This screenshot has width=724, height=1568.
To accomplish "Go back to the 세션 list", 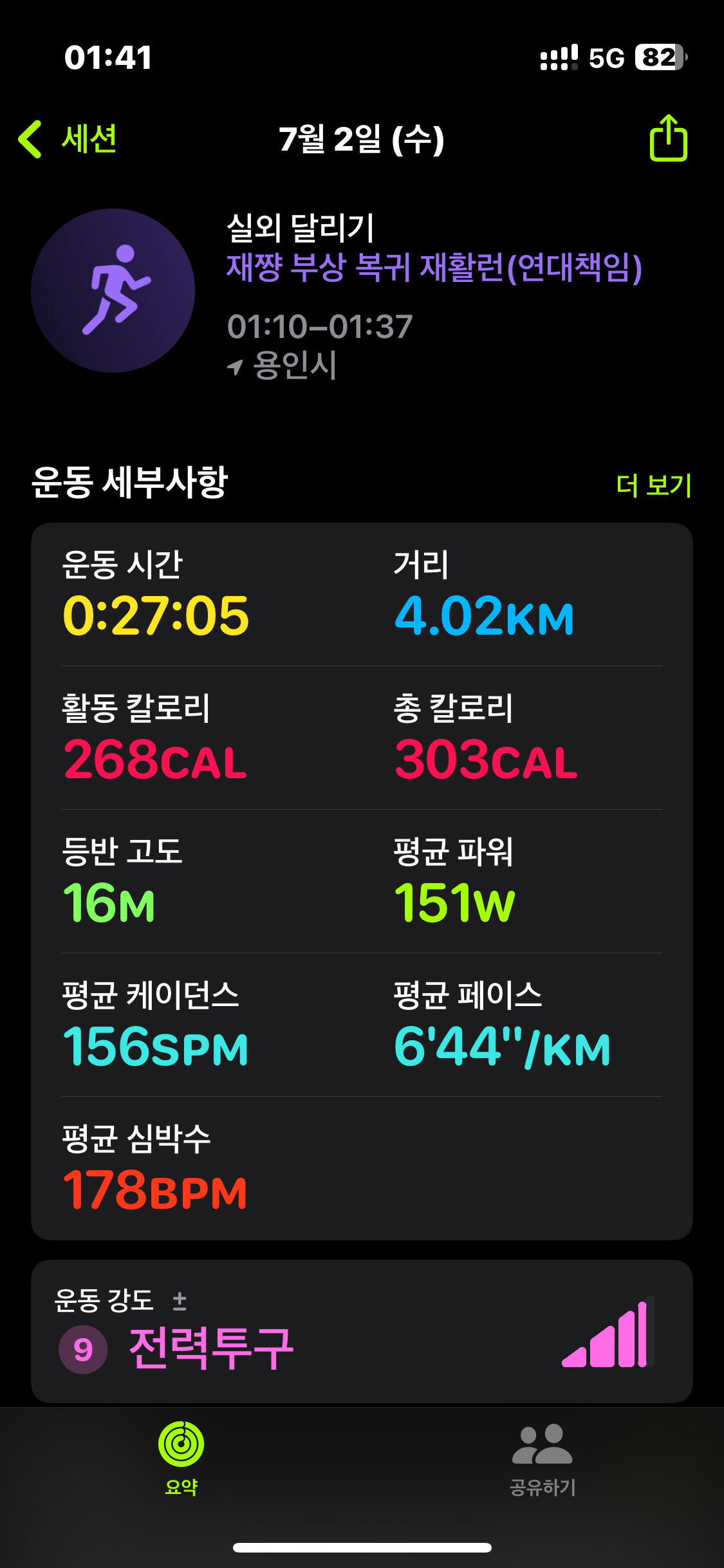I will (x=68, y=138).
